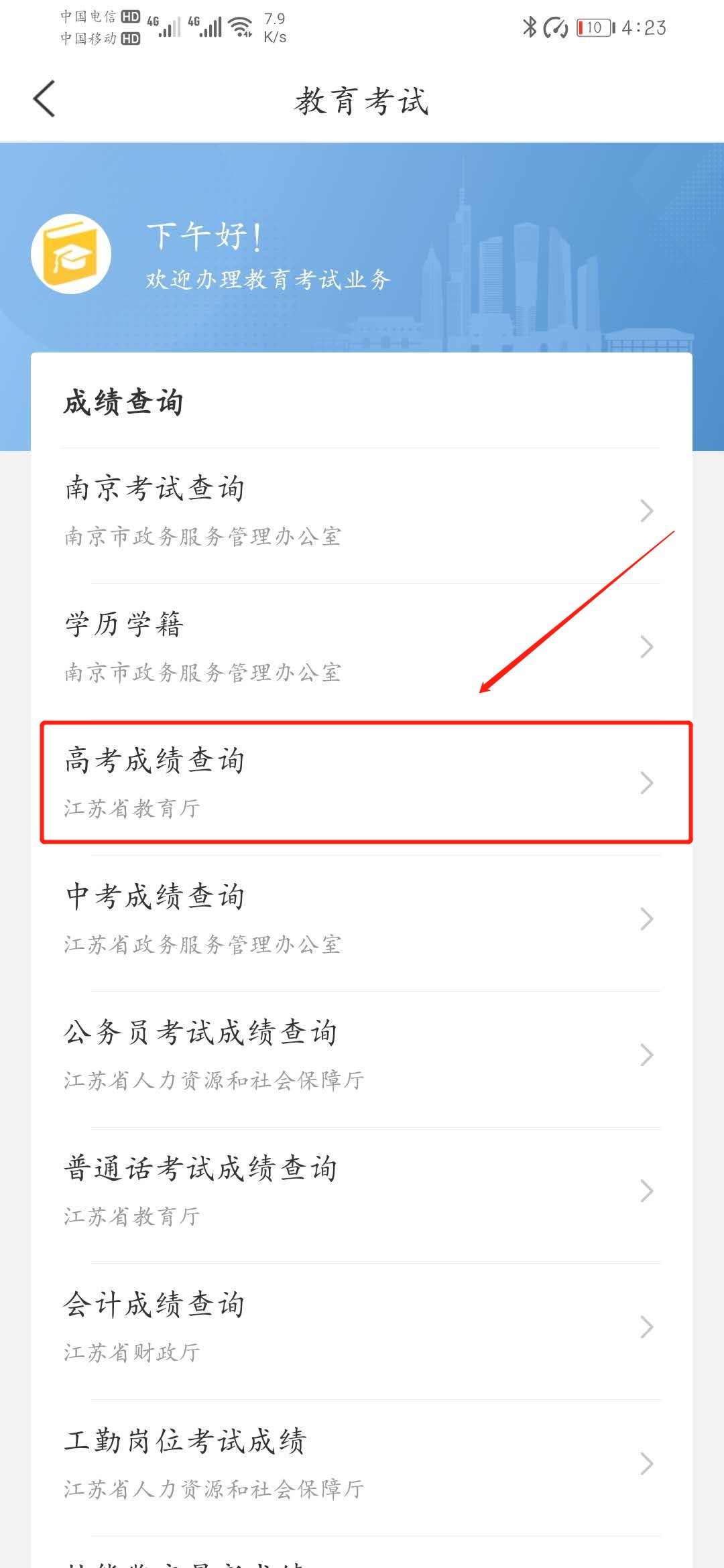Viewport: 724px width, 1568px height.
Task: Open 学历学籍 row
Action: (362, 647)
